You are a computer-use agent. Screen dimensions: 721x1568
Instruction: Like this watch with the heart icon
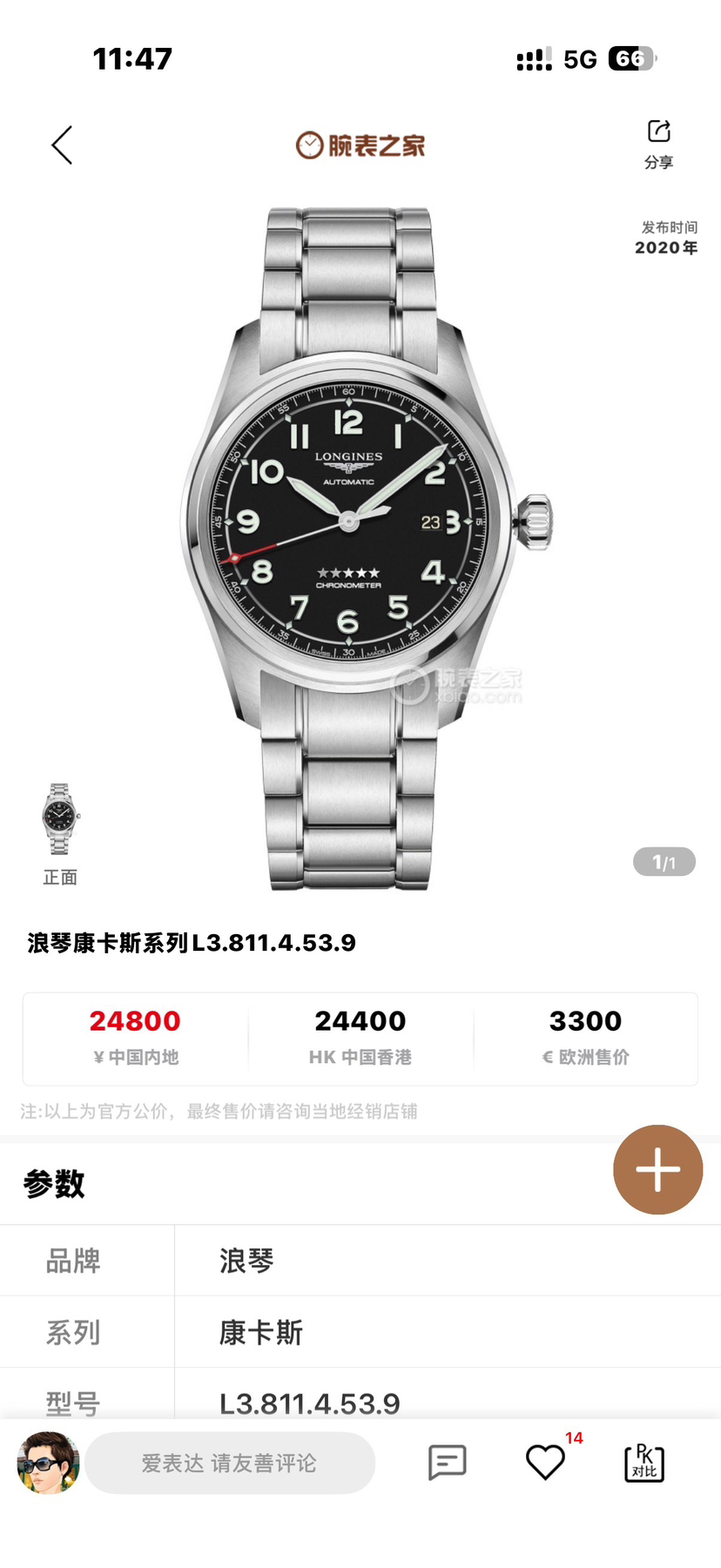pyautogui.click(x=546, y=1463)
